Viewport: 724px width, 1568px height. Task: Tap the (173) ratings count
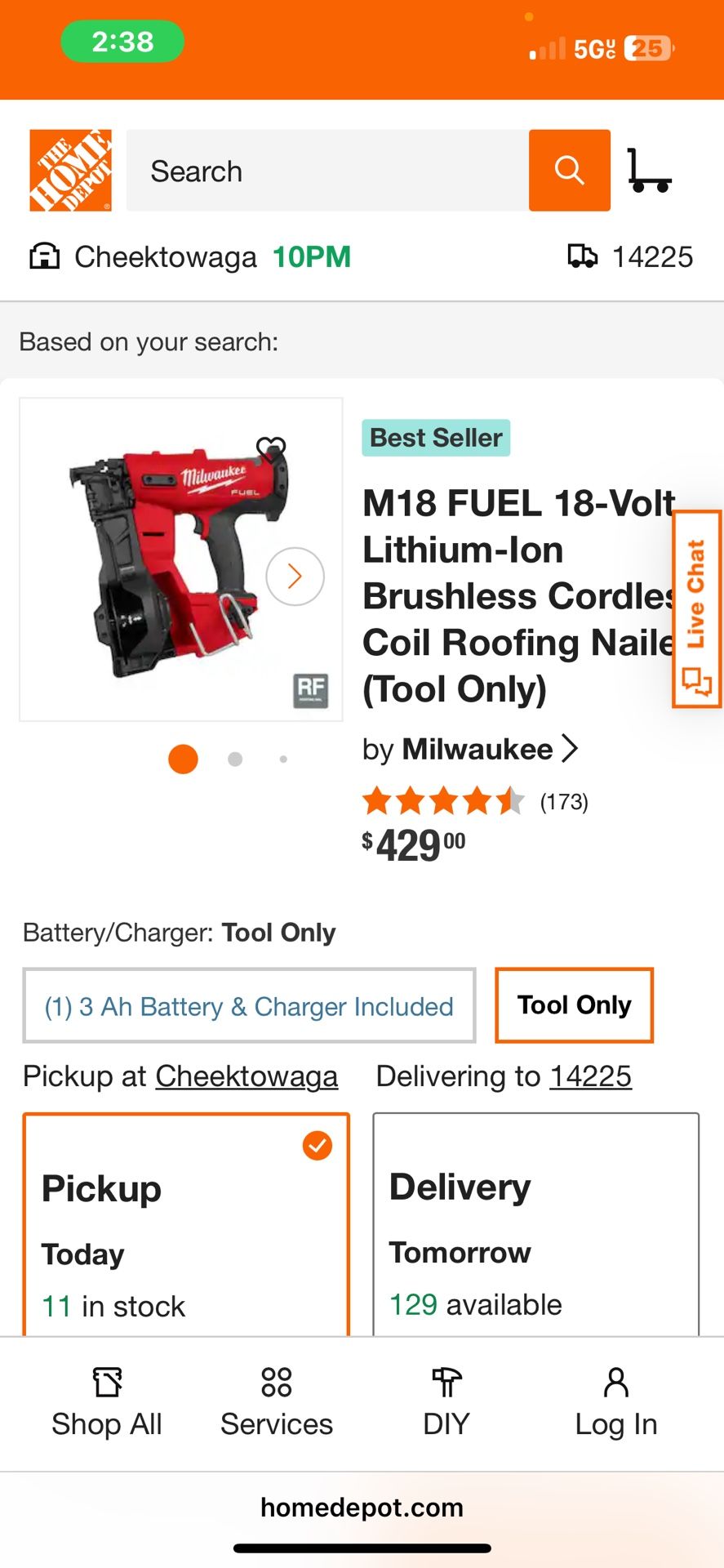(x=564, y=801)
